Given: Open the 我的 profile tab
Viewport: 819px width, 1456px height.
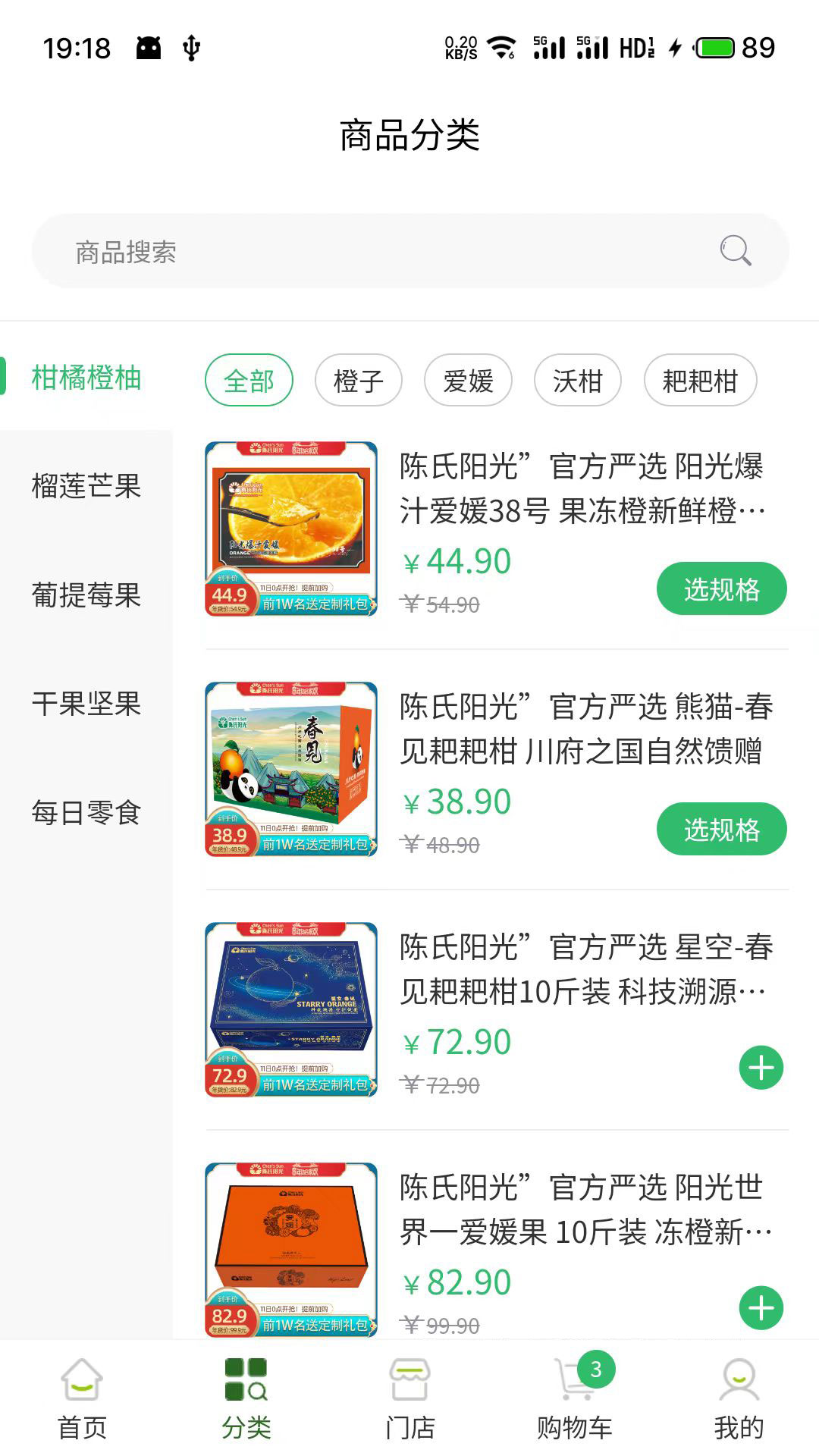Looking at the screenshot, I should pyautogui.click(x=739, y=1399).
